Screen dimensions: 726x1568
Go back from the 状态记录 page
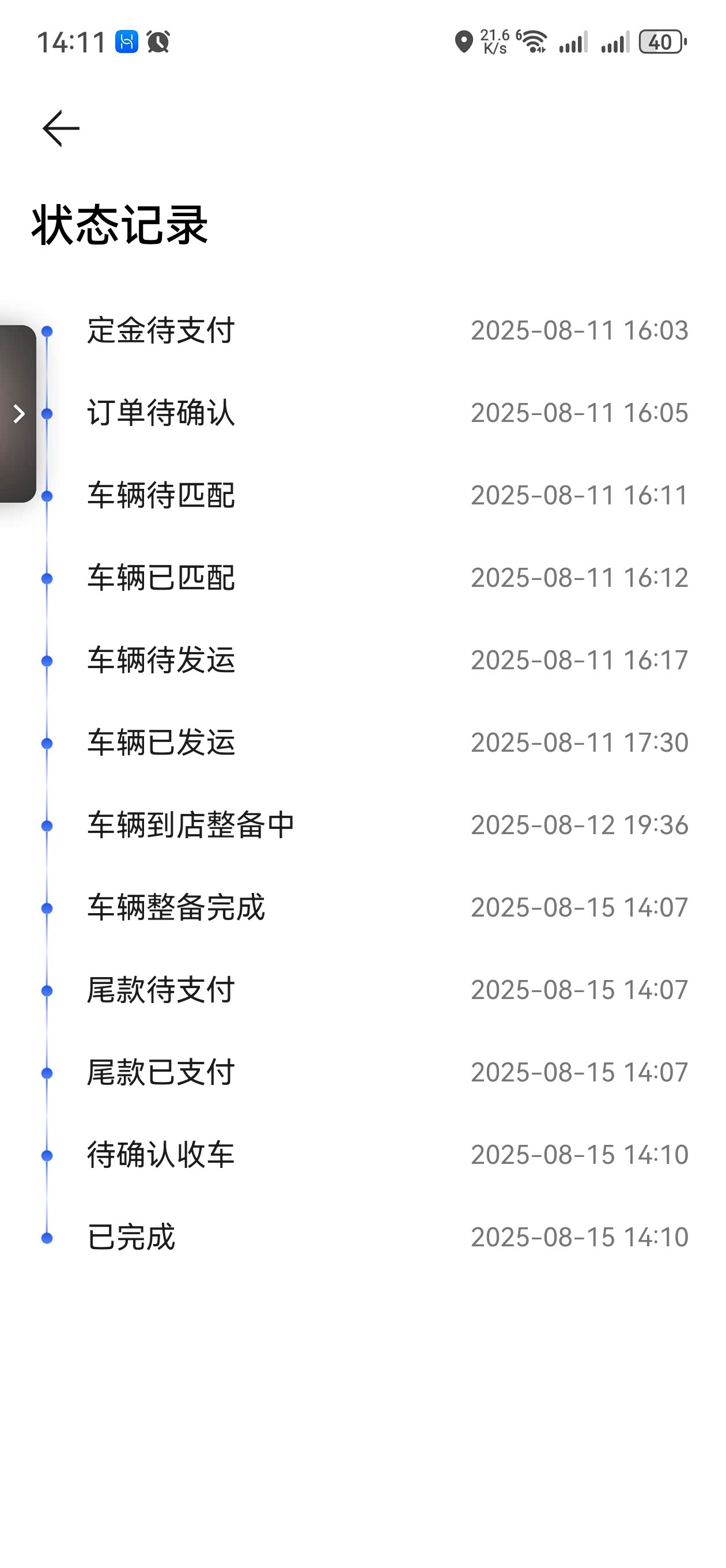click(x=61, y=129)
